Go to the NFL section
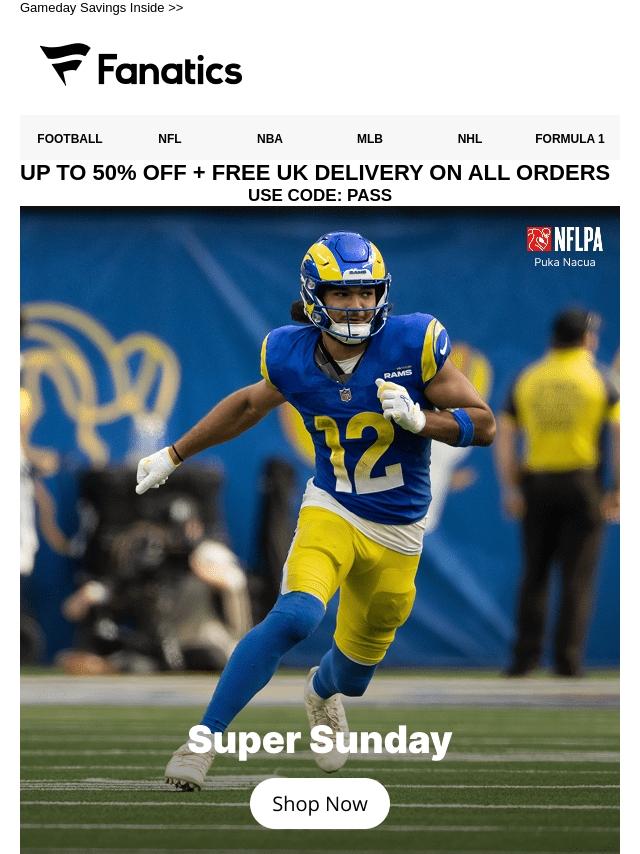Screen dimensions: 640x854 [x=170, y=139]
